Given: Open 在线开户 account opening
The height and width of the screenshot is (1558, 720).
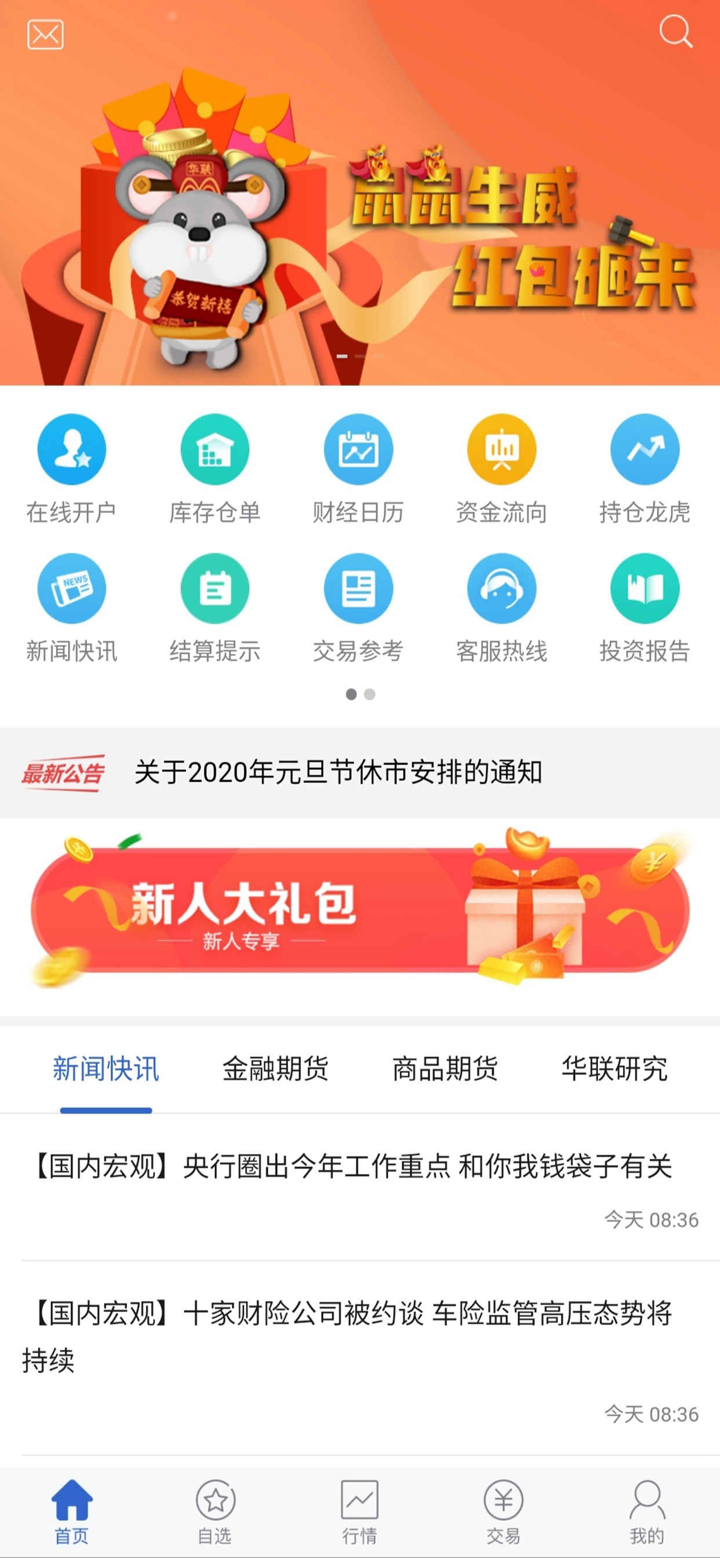Looking at the screenshot, I should (72, 469).
